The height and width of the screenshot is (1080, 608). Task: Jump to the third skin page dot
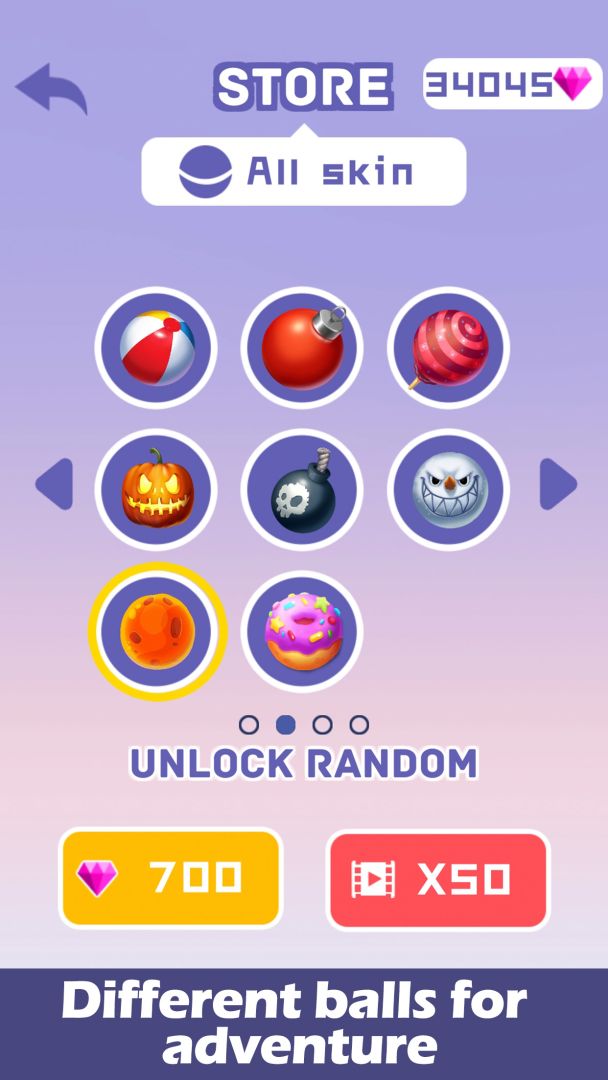pos(322,724)
